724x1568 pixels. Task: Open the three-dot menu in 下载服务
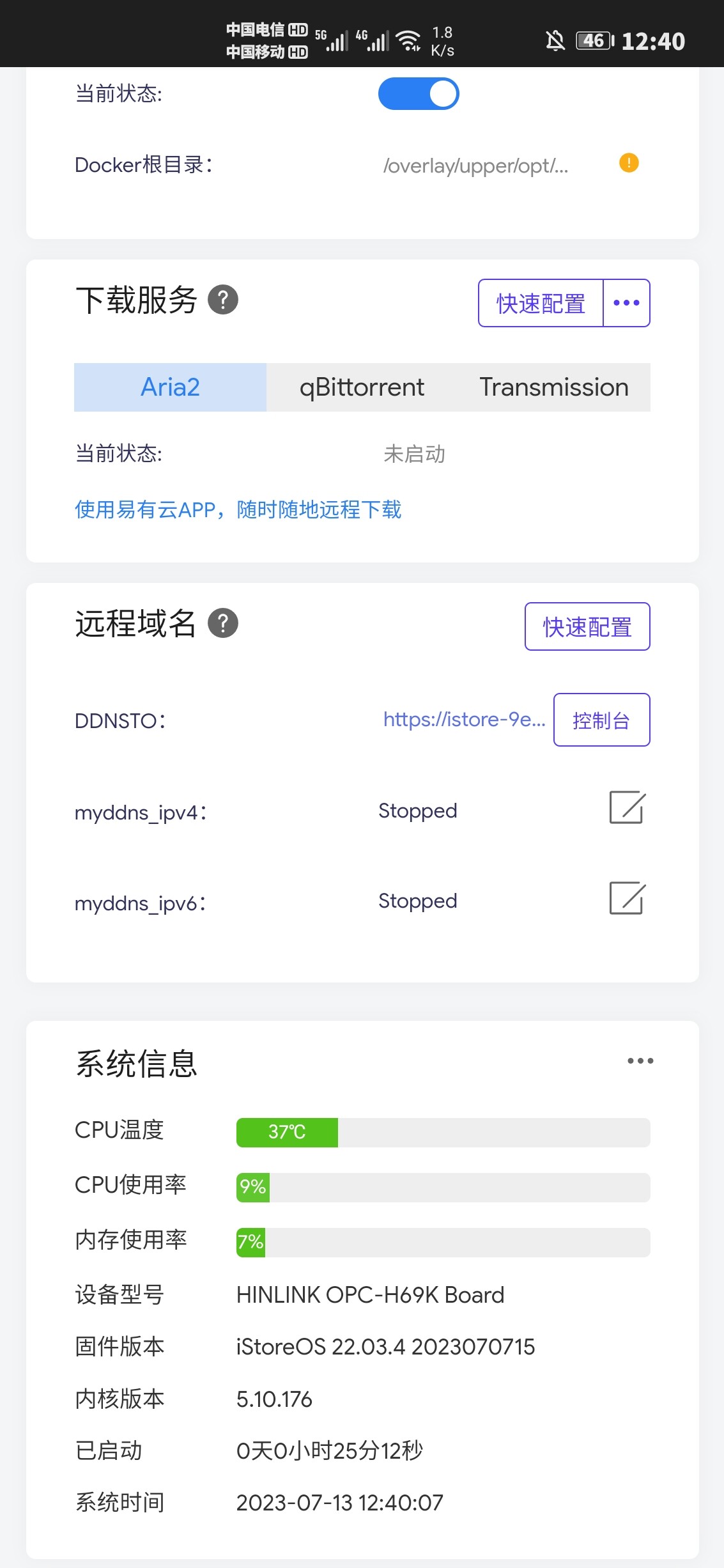pos(626,303)
